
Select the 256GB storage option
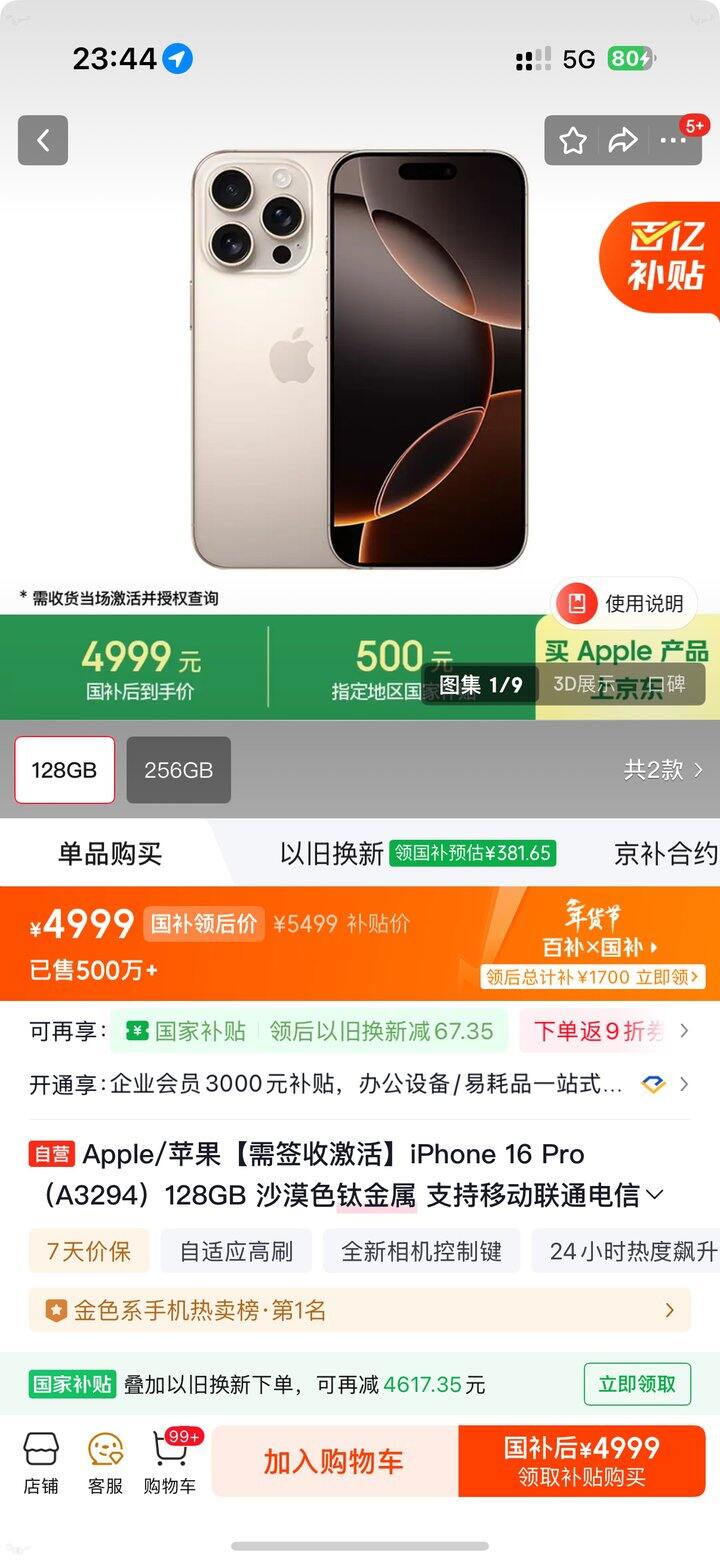pos(179,769)
